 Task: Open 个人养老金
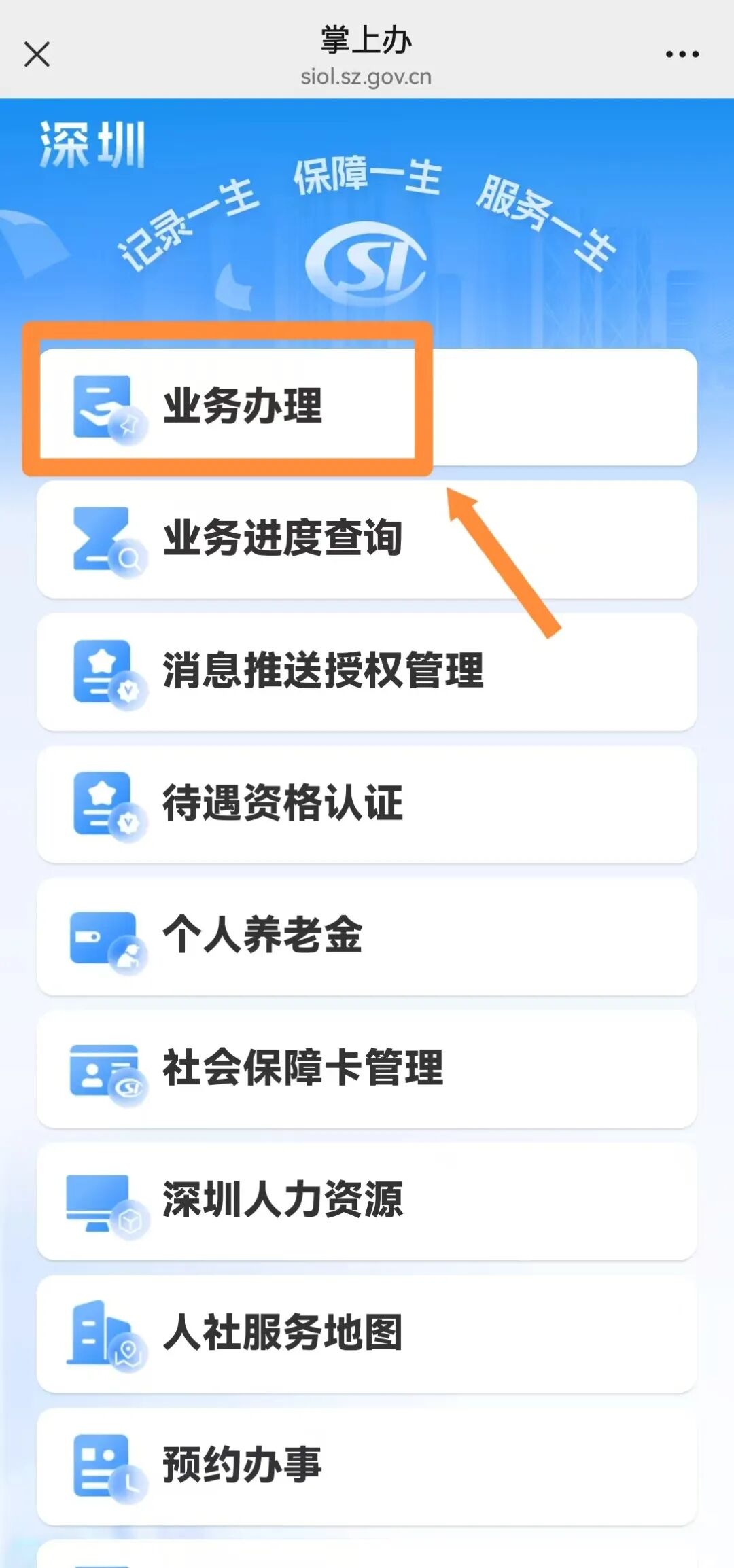[367, 936]
